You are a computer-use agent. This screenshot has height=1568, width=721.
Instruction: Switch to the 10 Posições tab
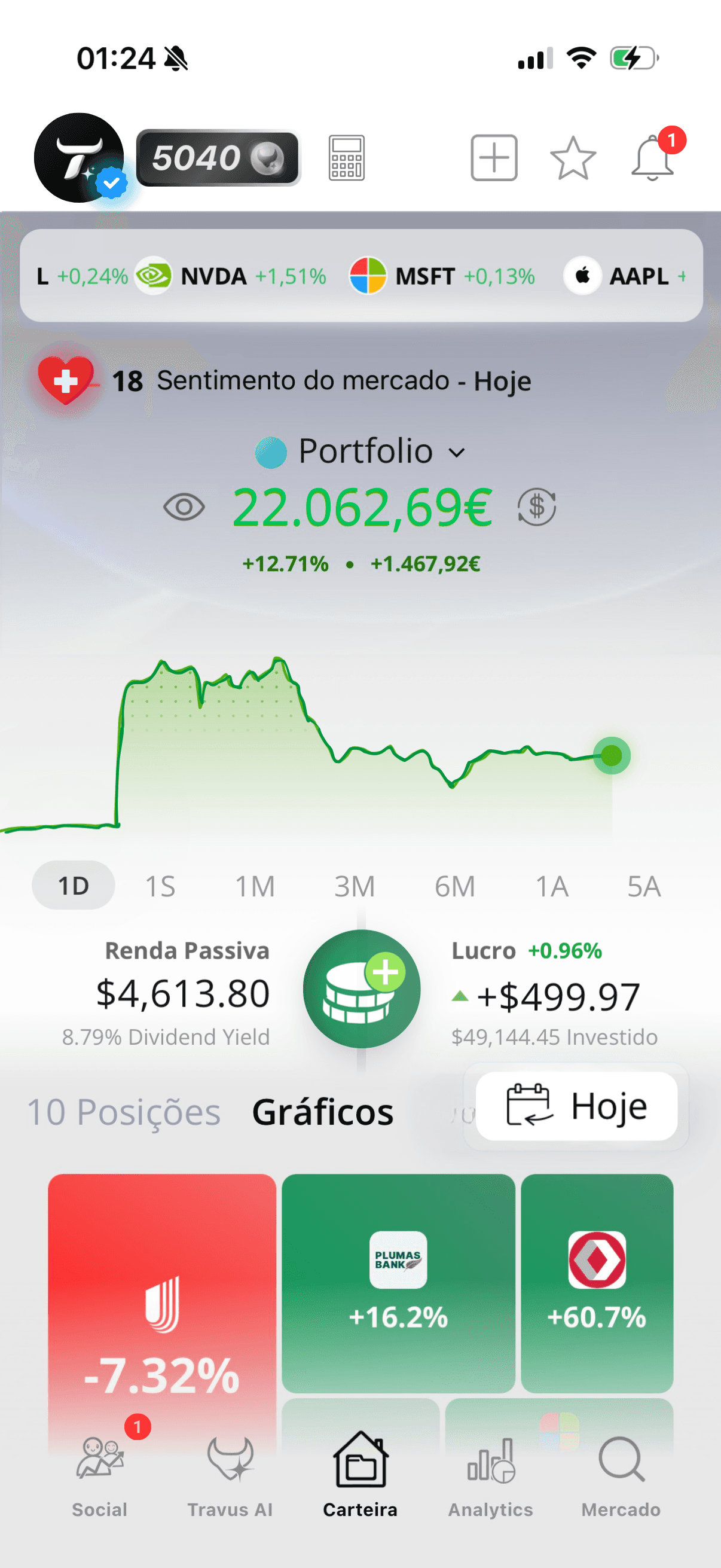124,1112
